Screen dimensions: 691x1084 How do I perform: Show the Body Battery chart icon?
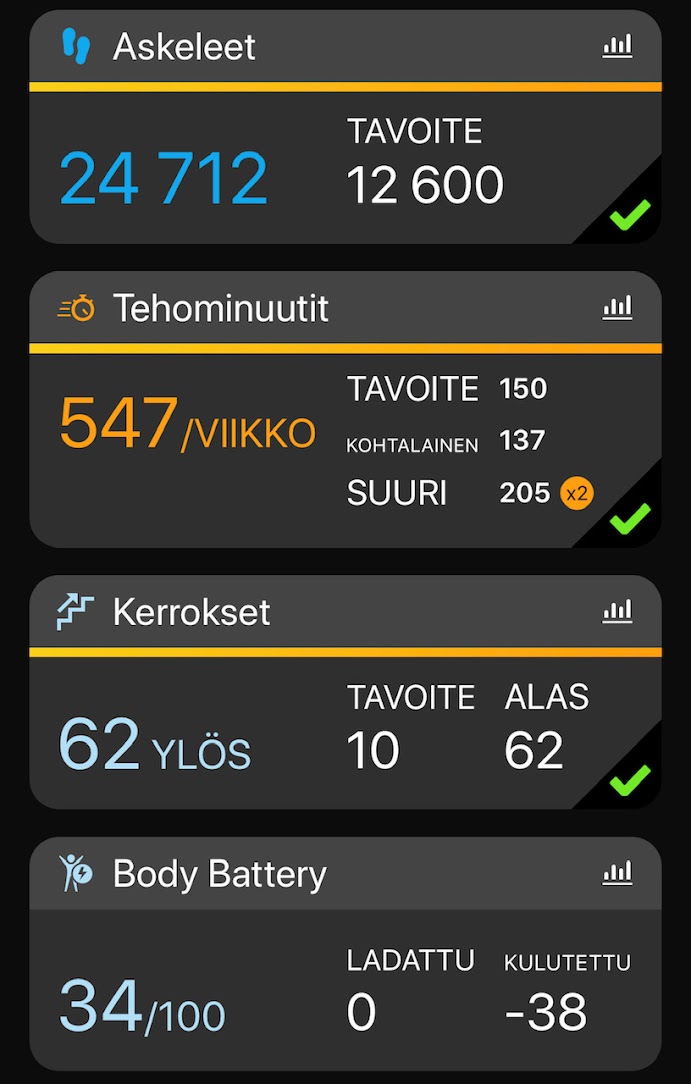click(x=617, y=873)
